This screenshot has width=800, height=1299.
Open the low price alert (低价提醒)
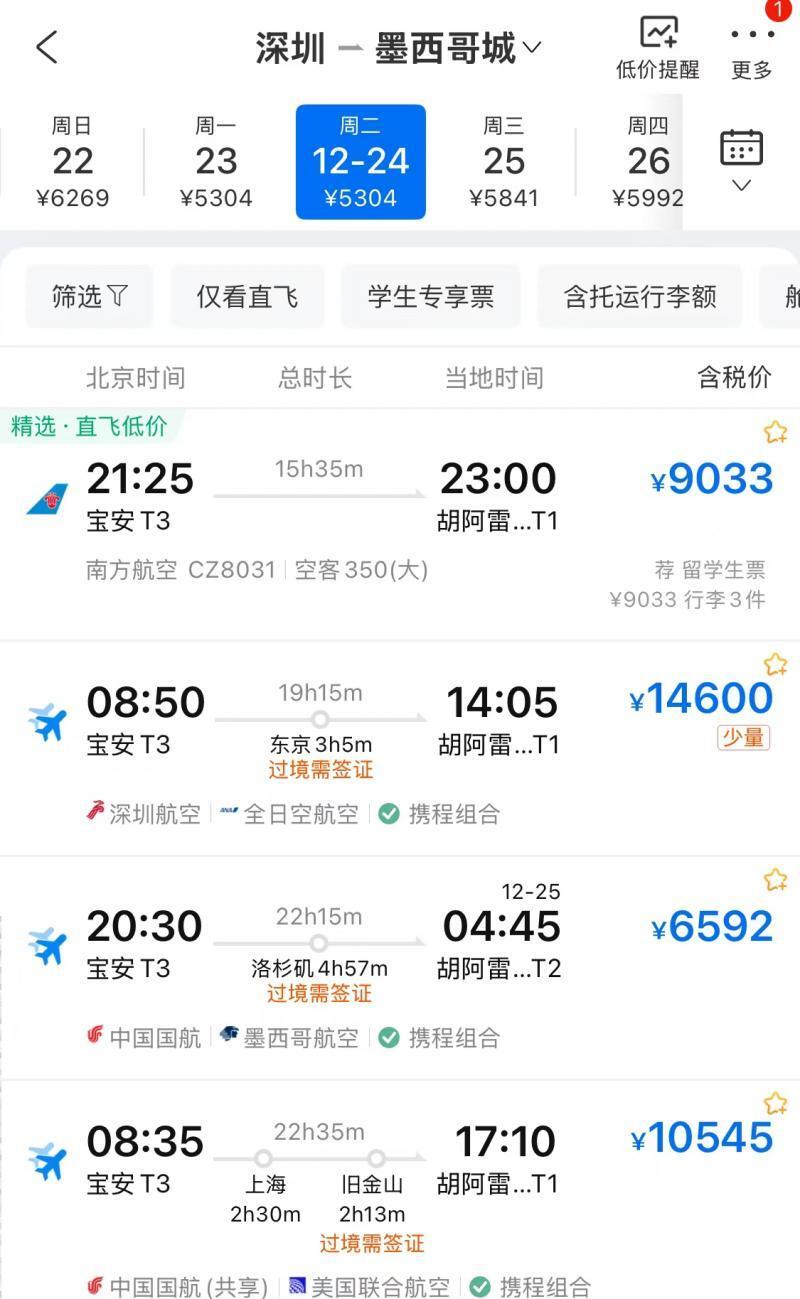pos(660,45)
